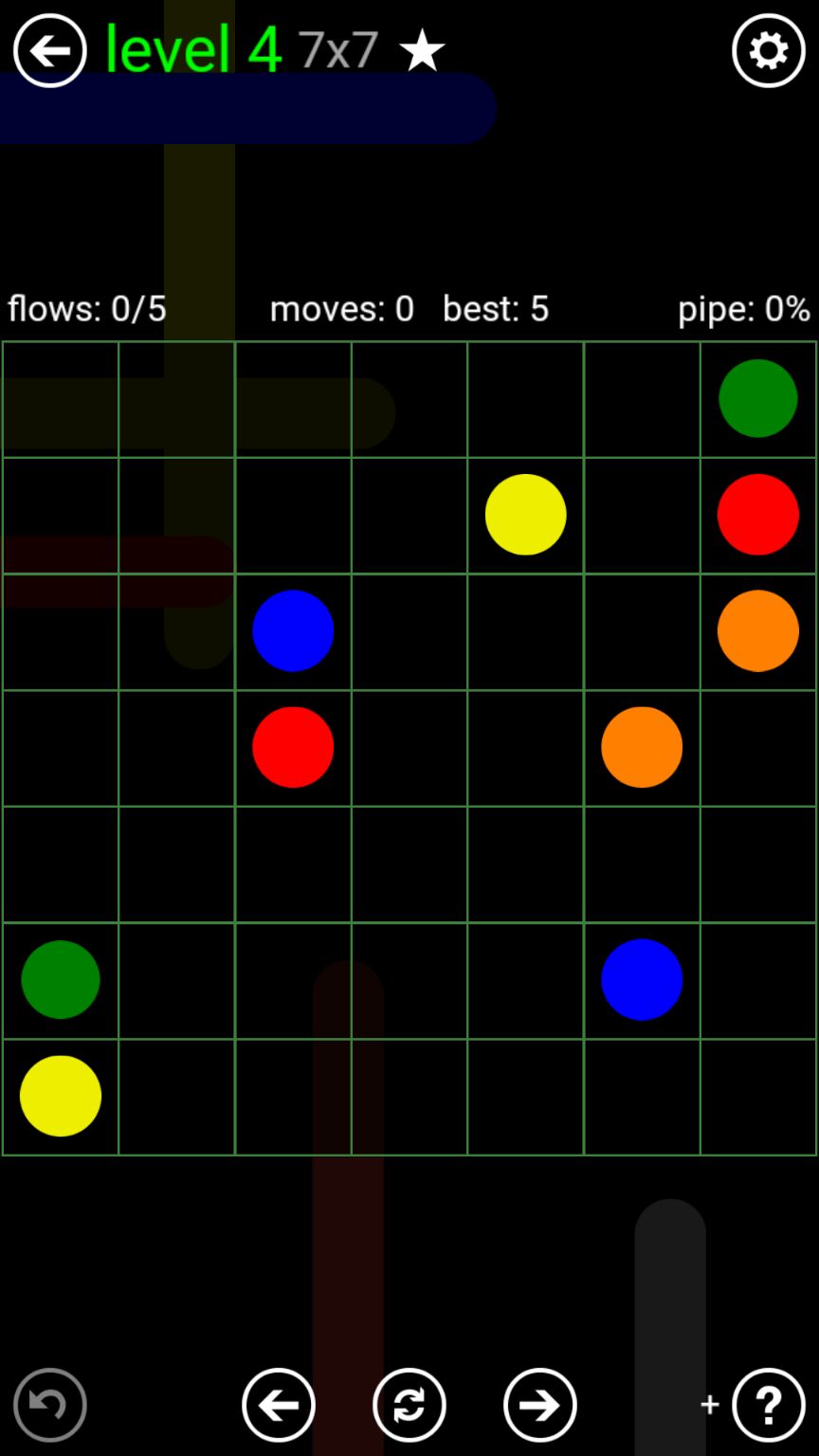Image resolution: width=819 pixels, height=1456 pixels.
Task: Select the blue dot above the red dot
Action: pyautogui.click(x=293, y=630)
